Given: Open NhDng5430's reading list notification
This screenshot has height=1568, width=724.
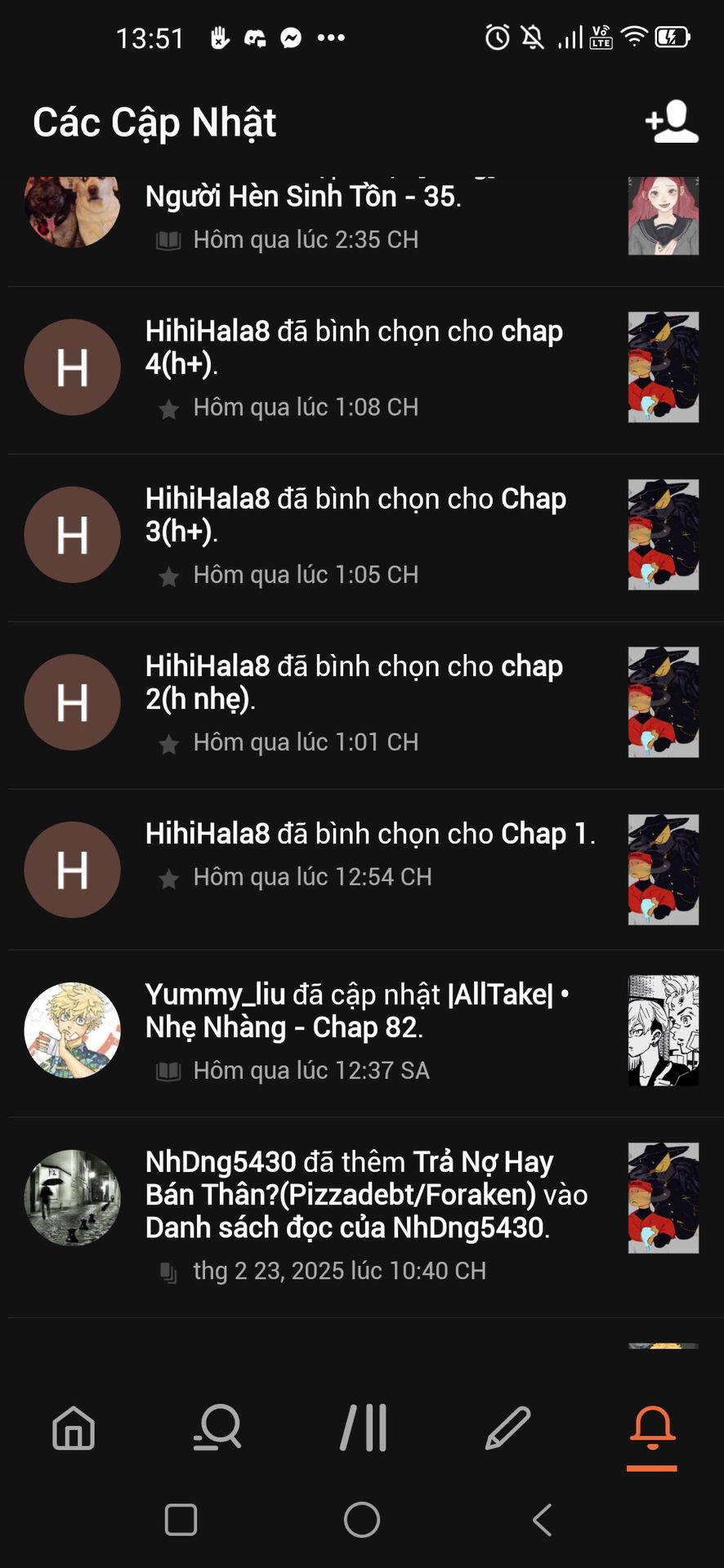Looking at the screenshot, I should click(362, 1217).
